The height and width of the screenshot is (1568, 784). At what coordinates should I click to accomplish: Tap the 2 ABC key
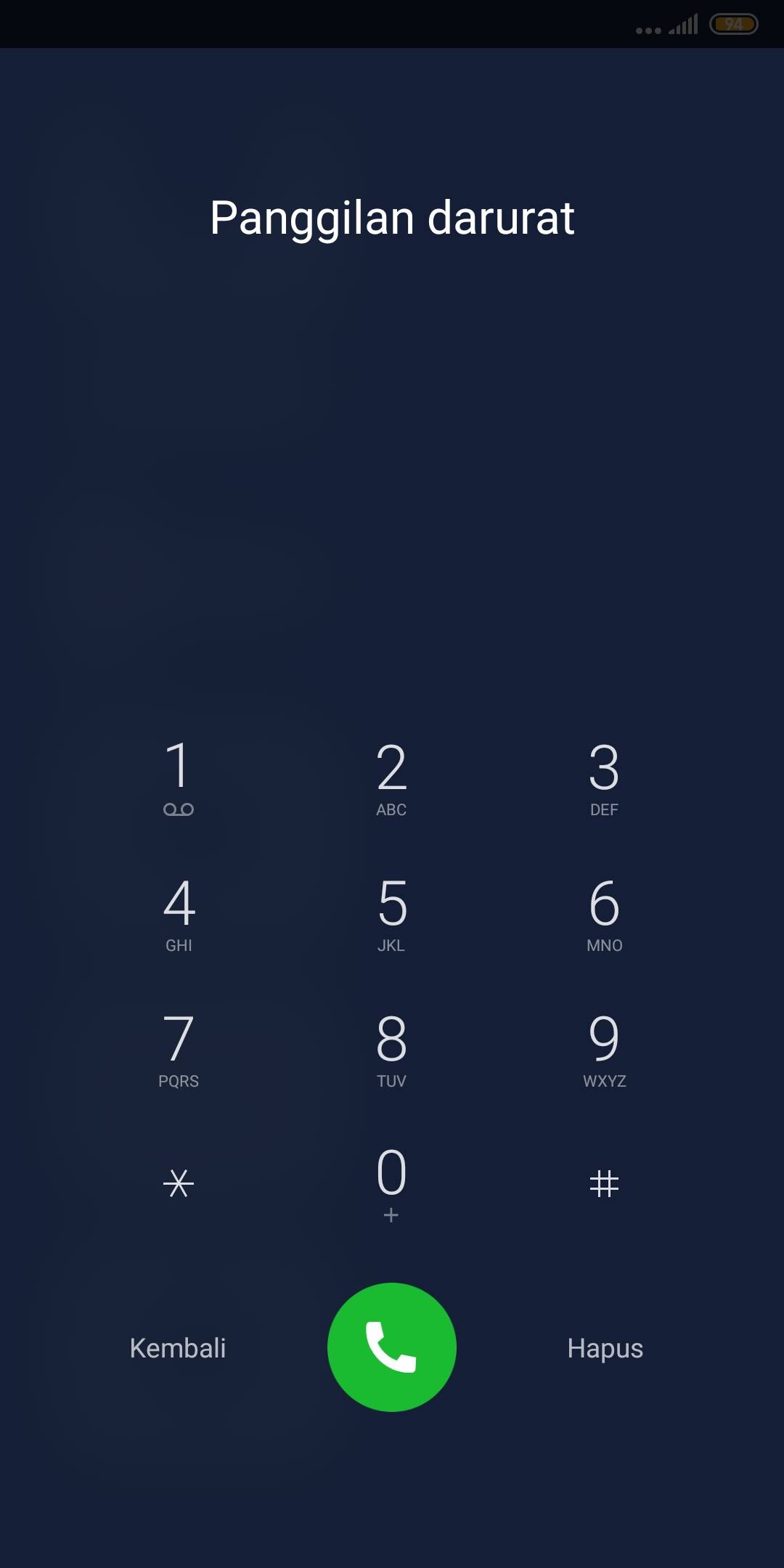coord(391,777)
